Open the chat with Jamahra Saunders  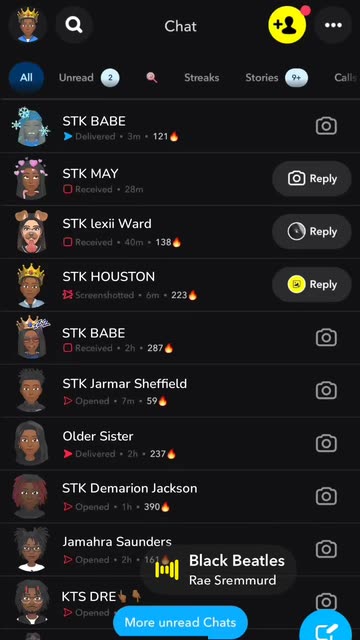pyautogui.click(x=180, y=549)
